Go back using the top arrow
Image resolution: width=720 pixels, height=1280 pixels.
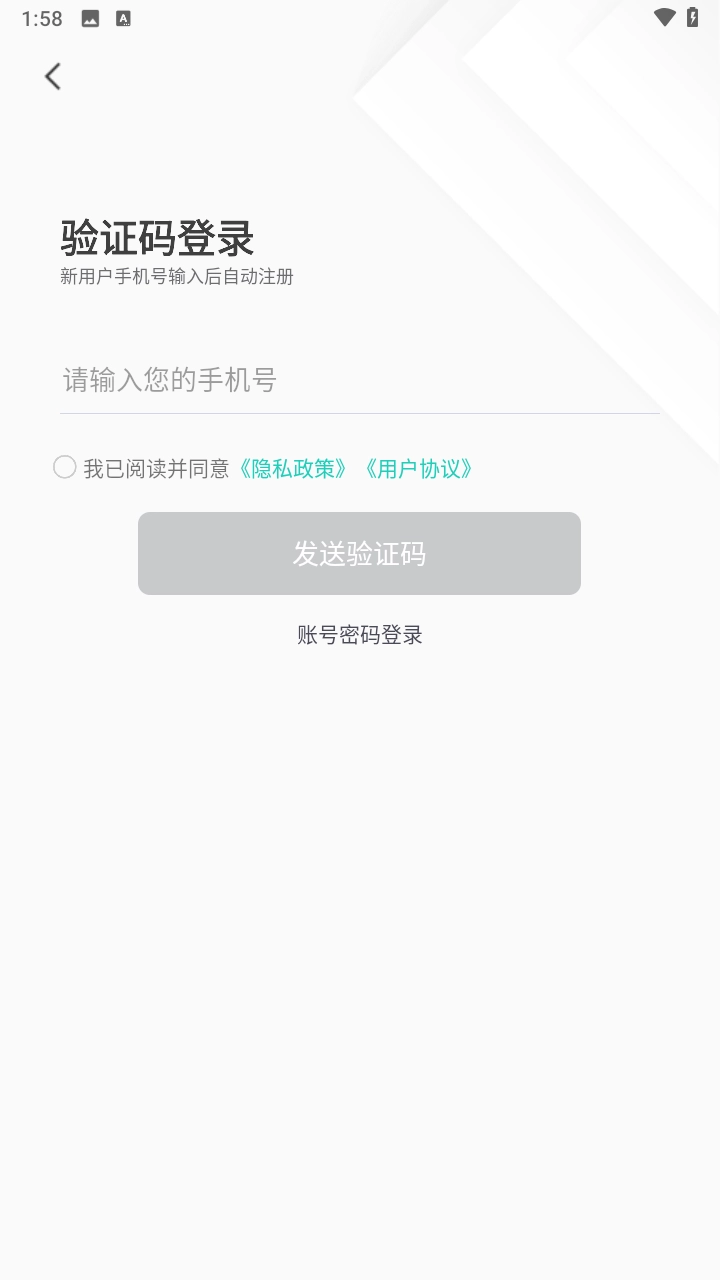coord(53,76)
